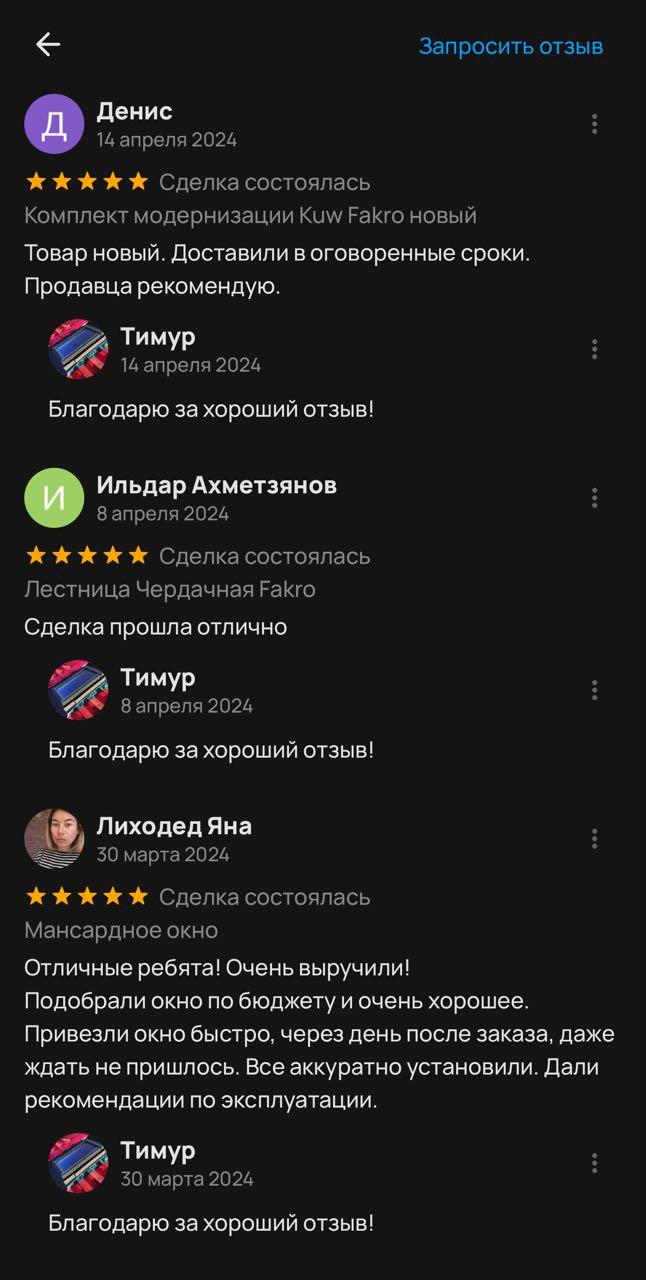646x1280 pixels.
Task: Open overflow menu on Тимур's 30 марта reply
Action: click(x=594, y=1163)
